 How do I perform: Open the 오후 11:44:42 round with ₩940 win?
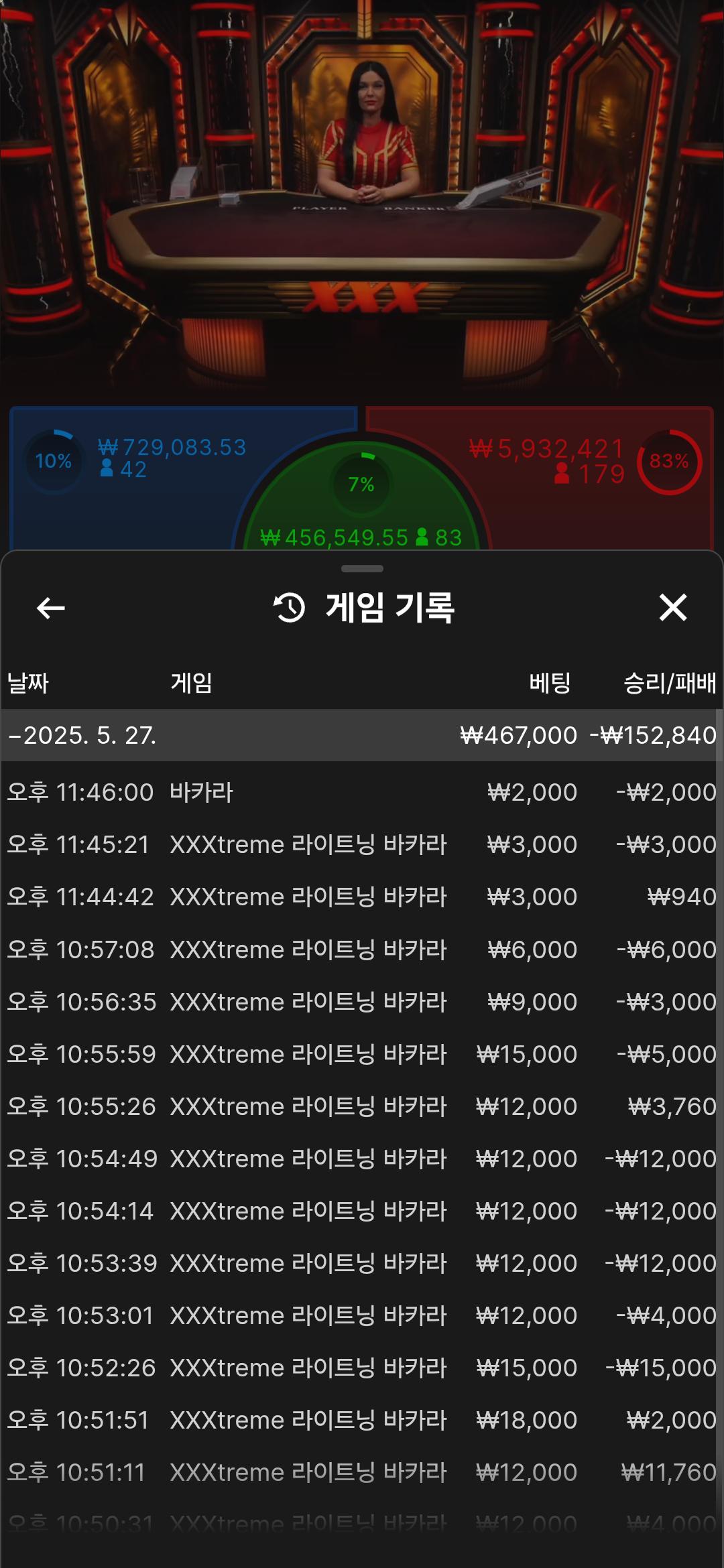pos(361,897)
